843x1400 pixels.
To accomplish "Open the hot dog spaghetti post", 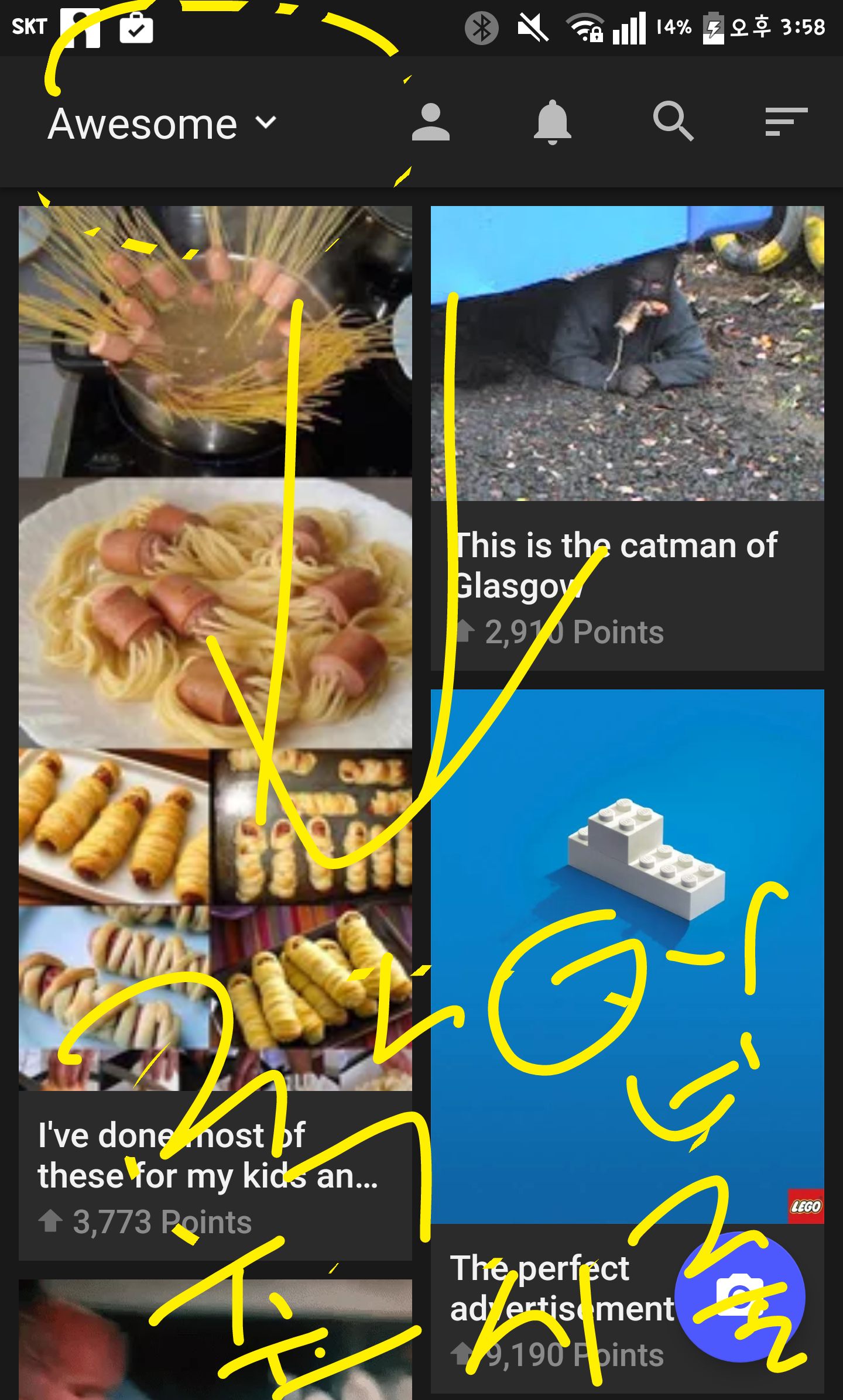I will 215,644.
